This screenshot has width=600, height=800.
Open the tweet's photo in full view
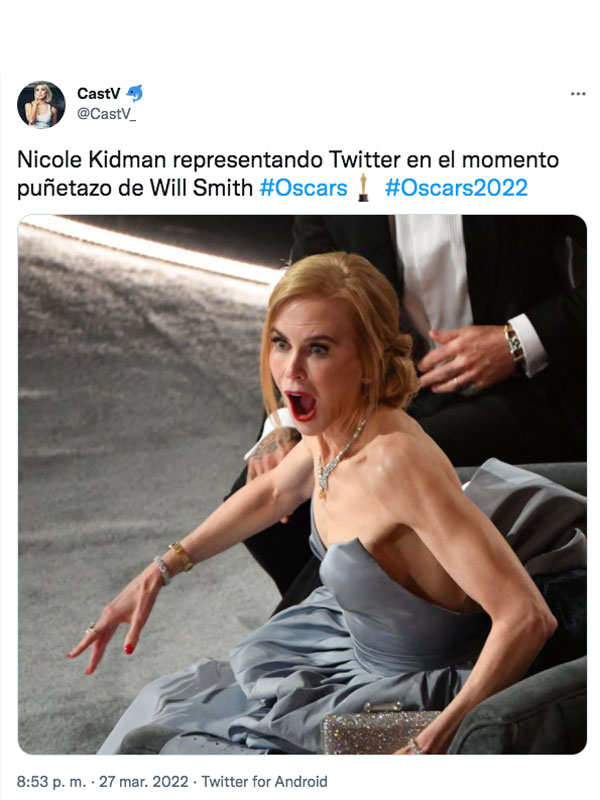(302, 484)
